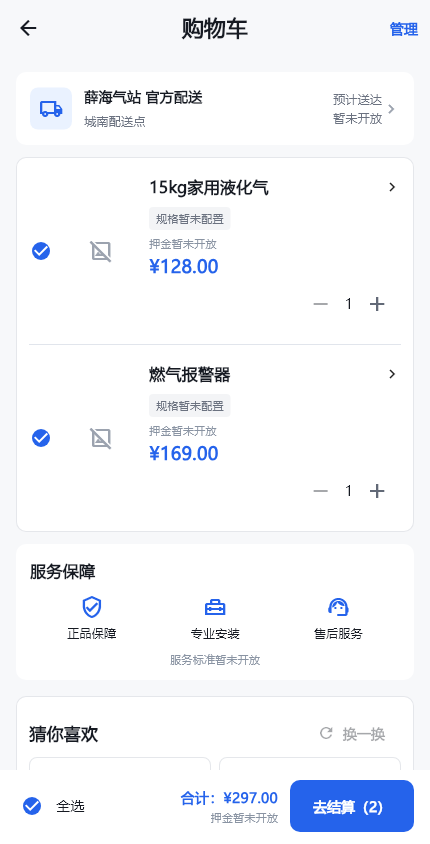The image size is (430, 844).
Task: Increase quantity of 燃气报警器
Action: click(377, 491)
